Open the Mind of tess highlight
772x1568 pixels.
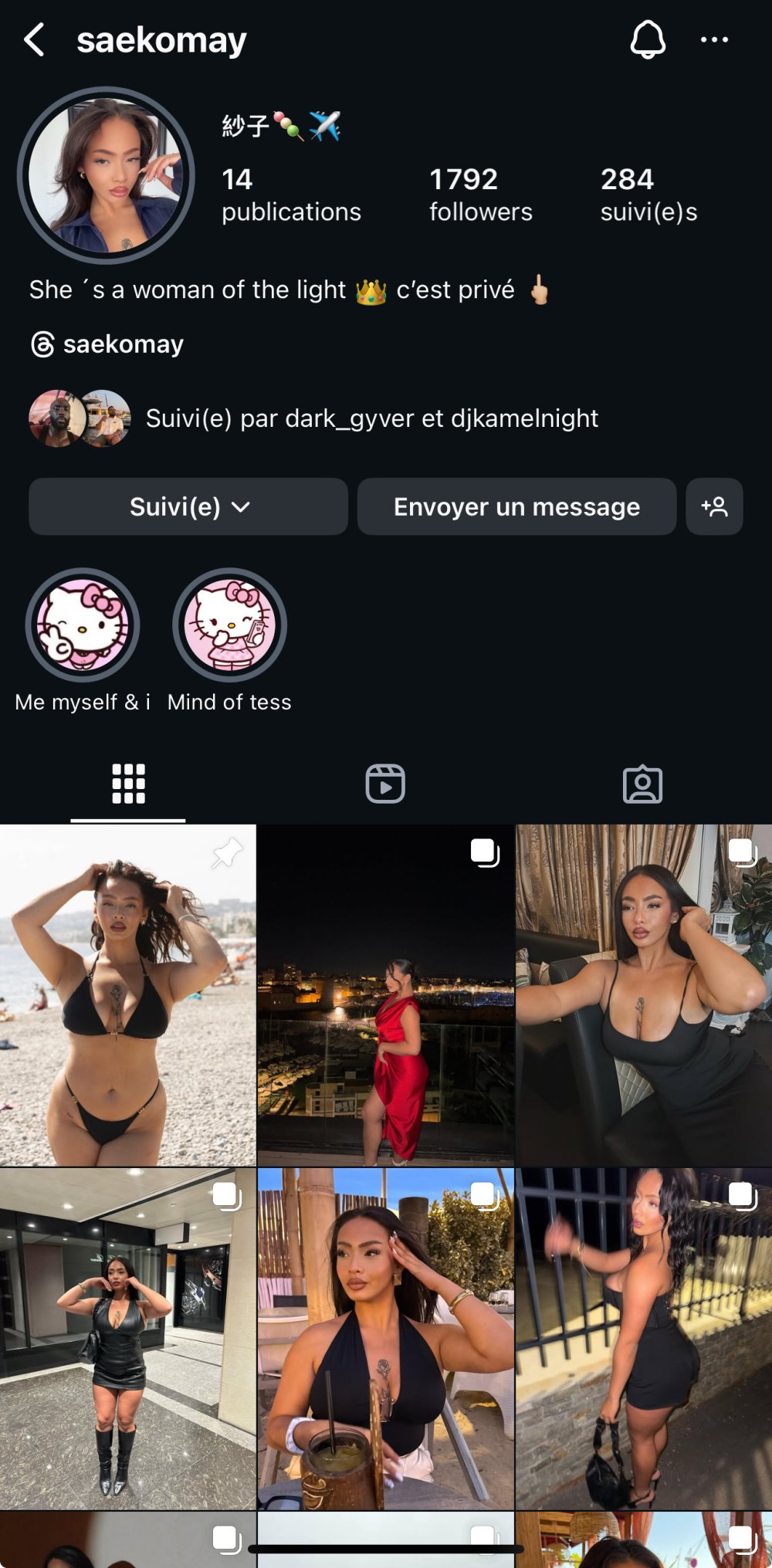pyautogui.click(x=229, y=625)
